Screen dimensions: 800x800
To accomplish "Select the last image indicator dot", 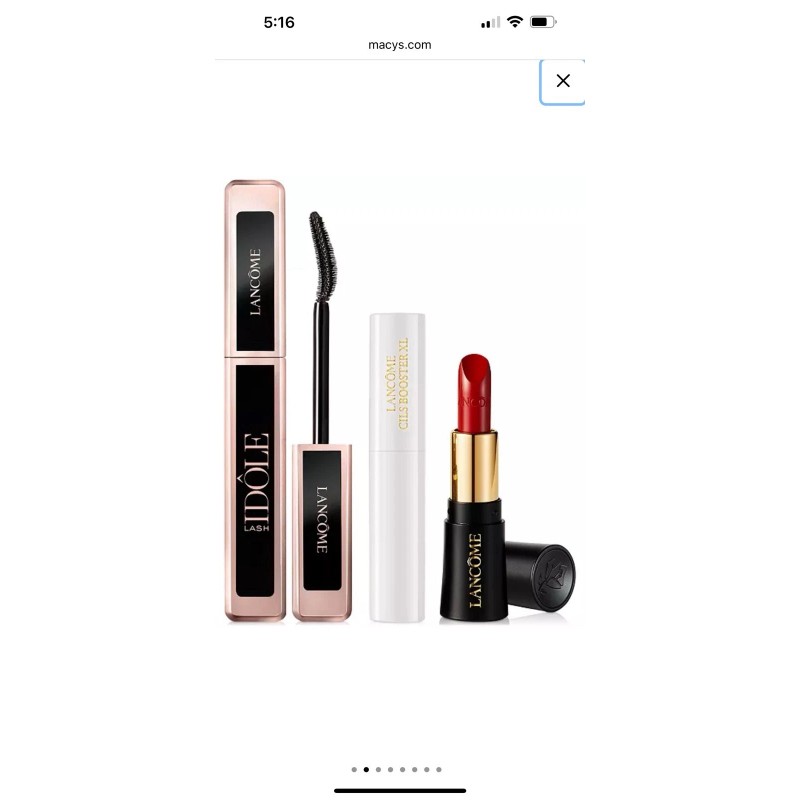I will 439,769.
